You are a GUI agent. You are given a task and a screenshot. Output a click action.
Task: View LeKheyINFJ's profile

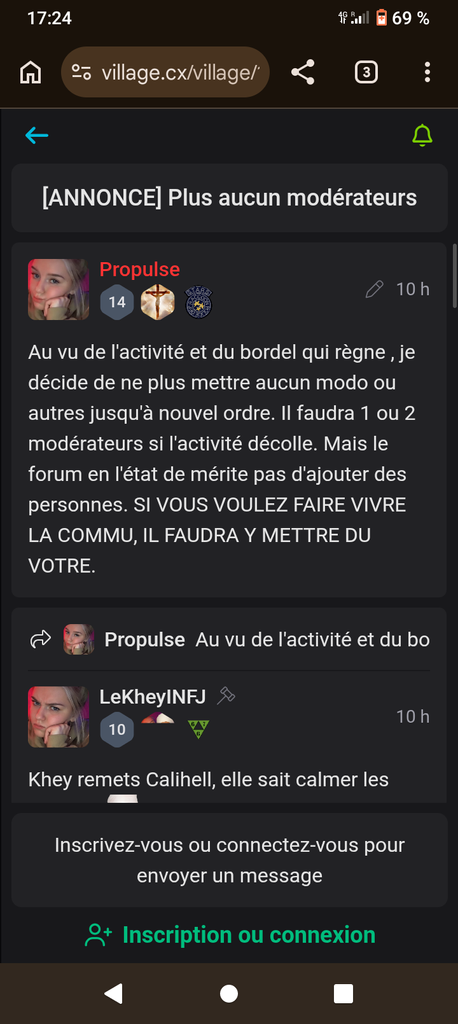[152, 697]
